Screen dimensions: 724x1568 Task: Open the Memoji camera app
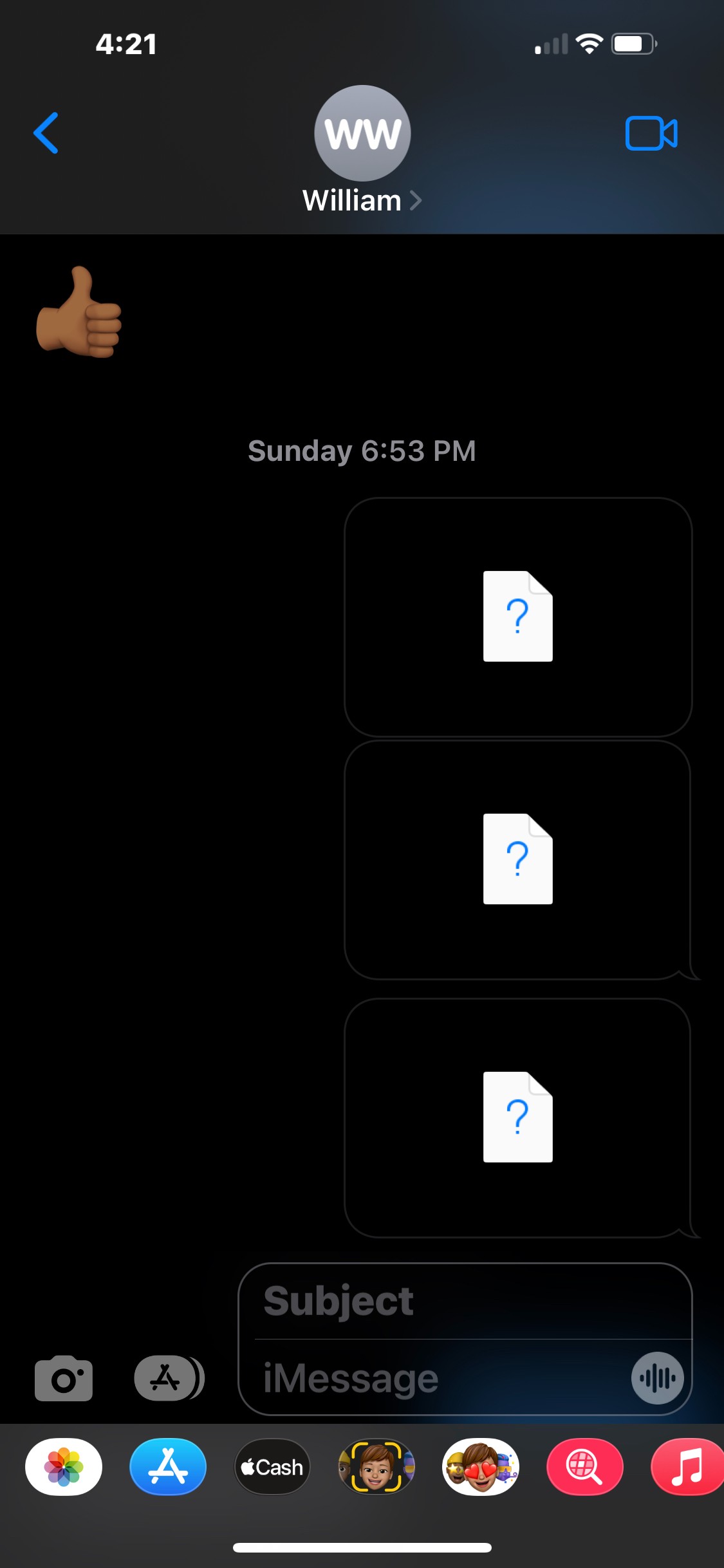tap(376, 1467)
